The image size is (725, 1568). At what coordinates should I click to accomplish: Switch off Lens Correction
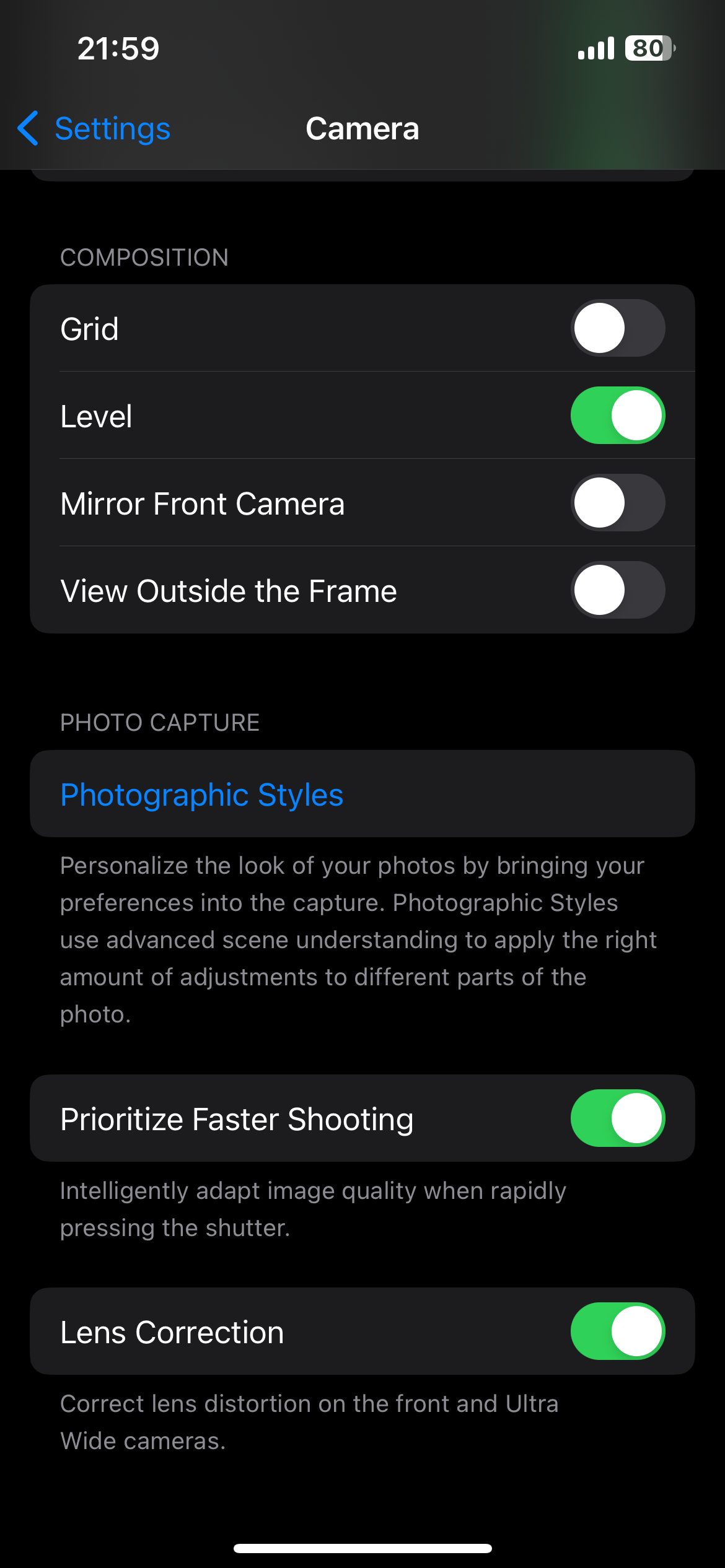(x=617, y=1331)
